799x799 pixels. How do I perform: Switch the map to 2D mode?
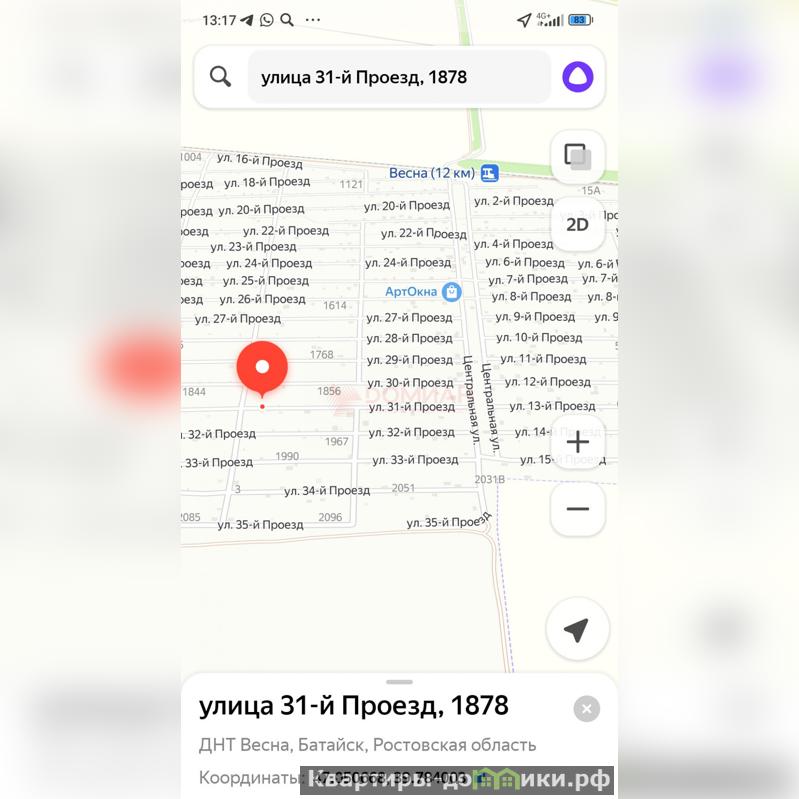coord(577,224)
